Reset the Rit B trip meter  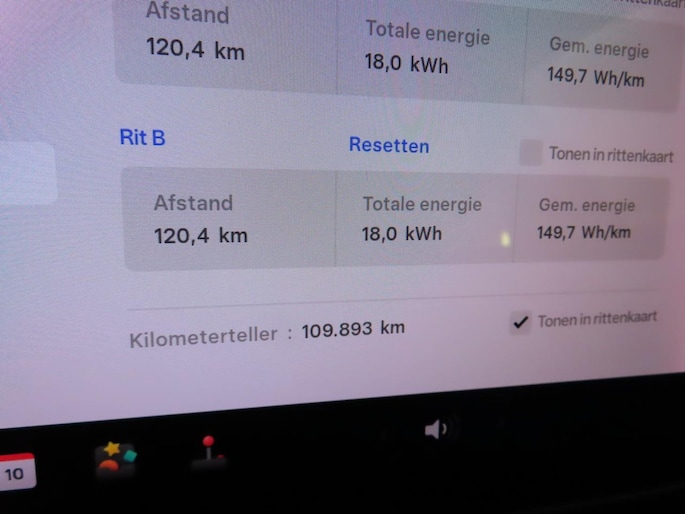[389, 145]
